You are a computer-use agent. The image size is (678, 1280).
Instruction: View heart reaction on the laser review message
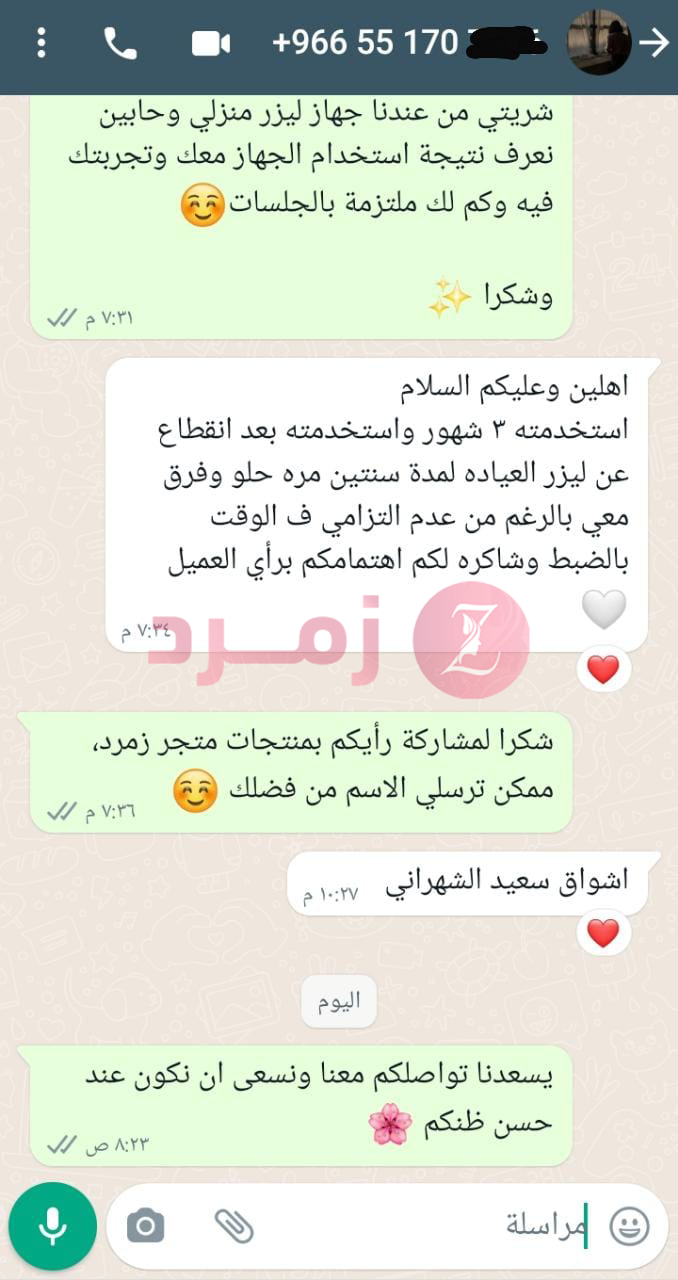pyautogui.click(x=603, y=670)
